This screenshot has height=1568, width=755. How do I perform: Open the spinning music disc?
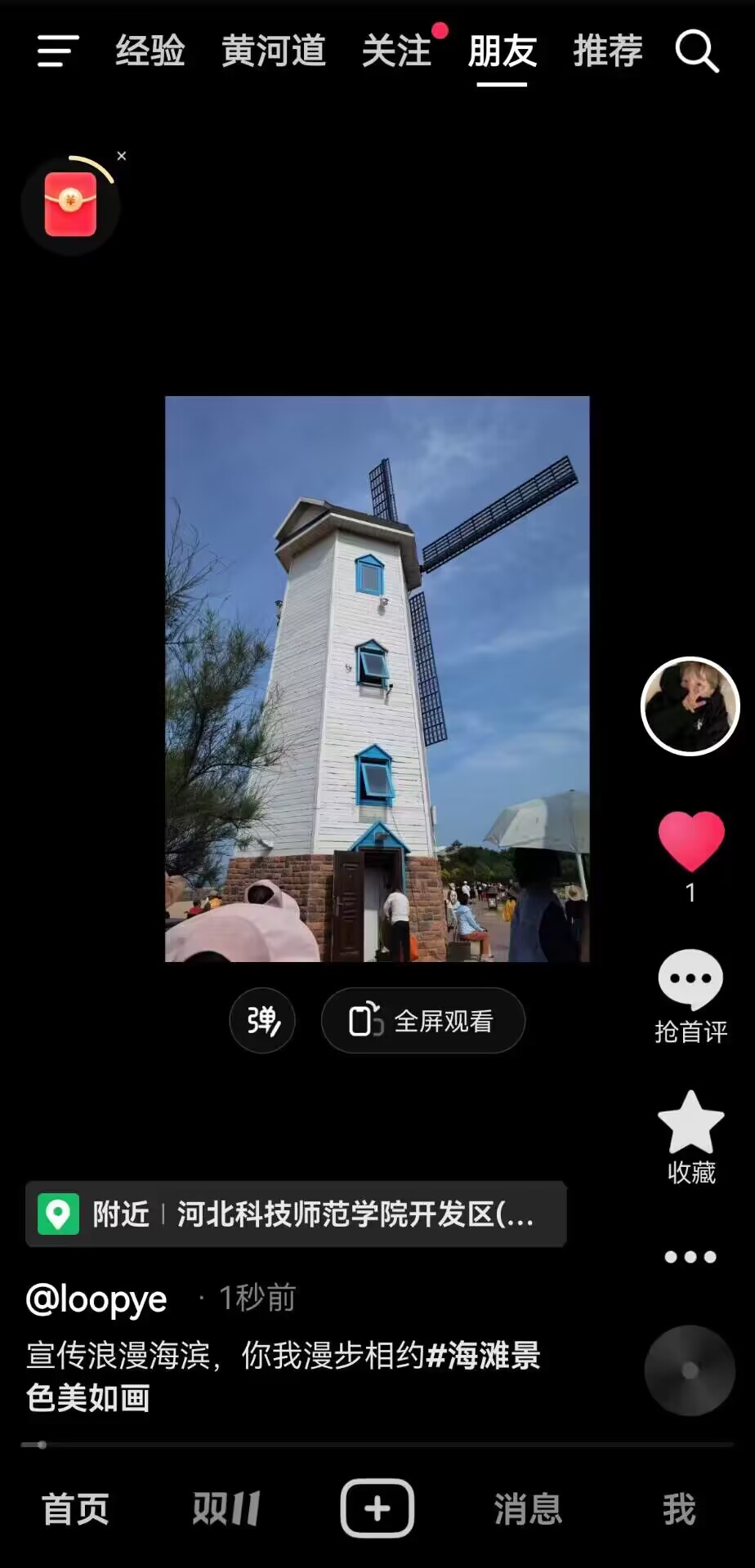click(690, 1370)
